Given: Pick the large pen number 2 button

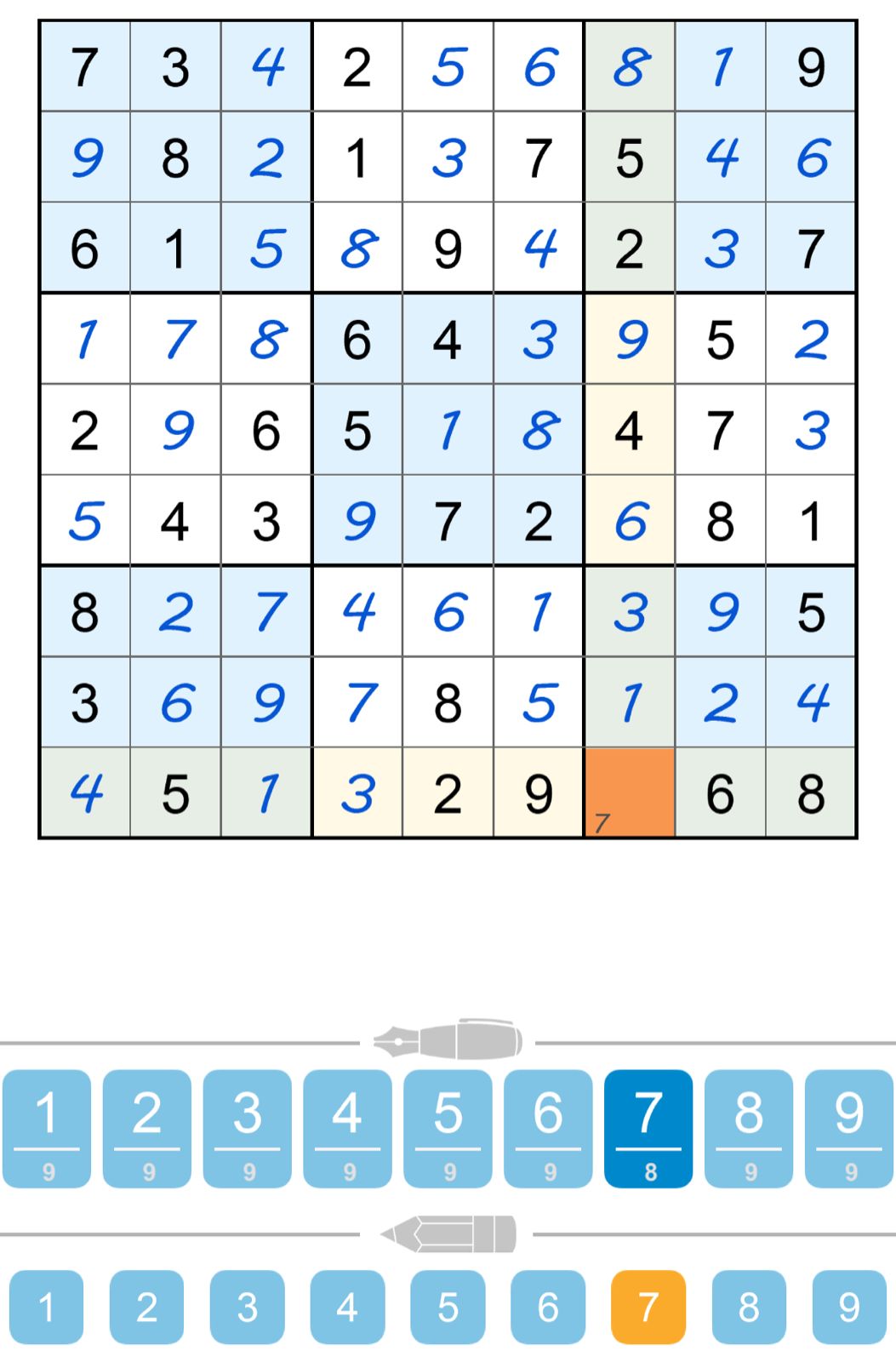Looking at the screenshot, I should click(147, 1128).
